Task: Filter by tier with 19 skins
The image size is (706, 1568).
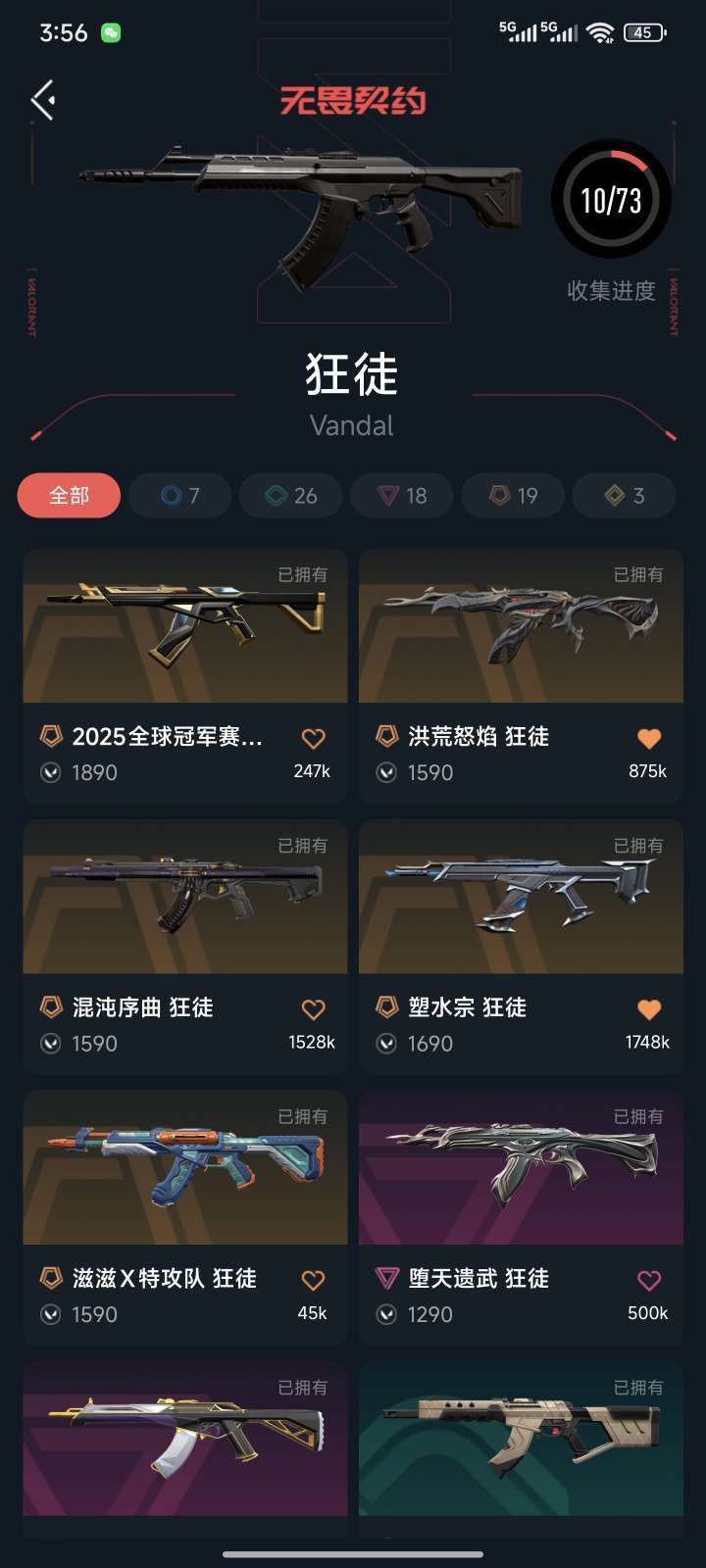Action: [x=513, y=496]
